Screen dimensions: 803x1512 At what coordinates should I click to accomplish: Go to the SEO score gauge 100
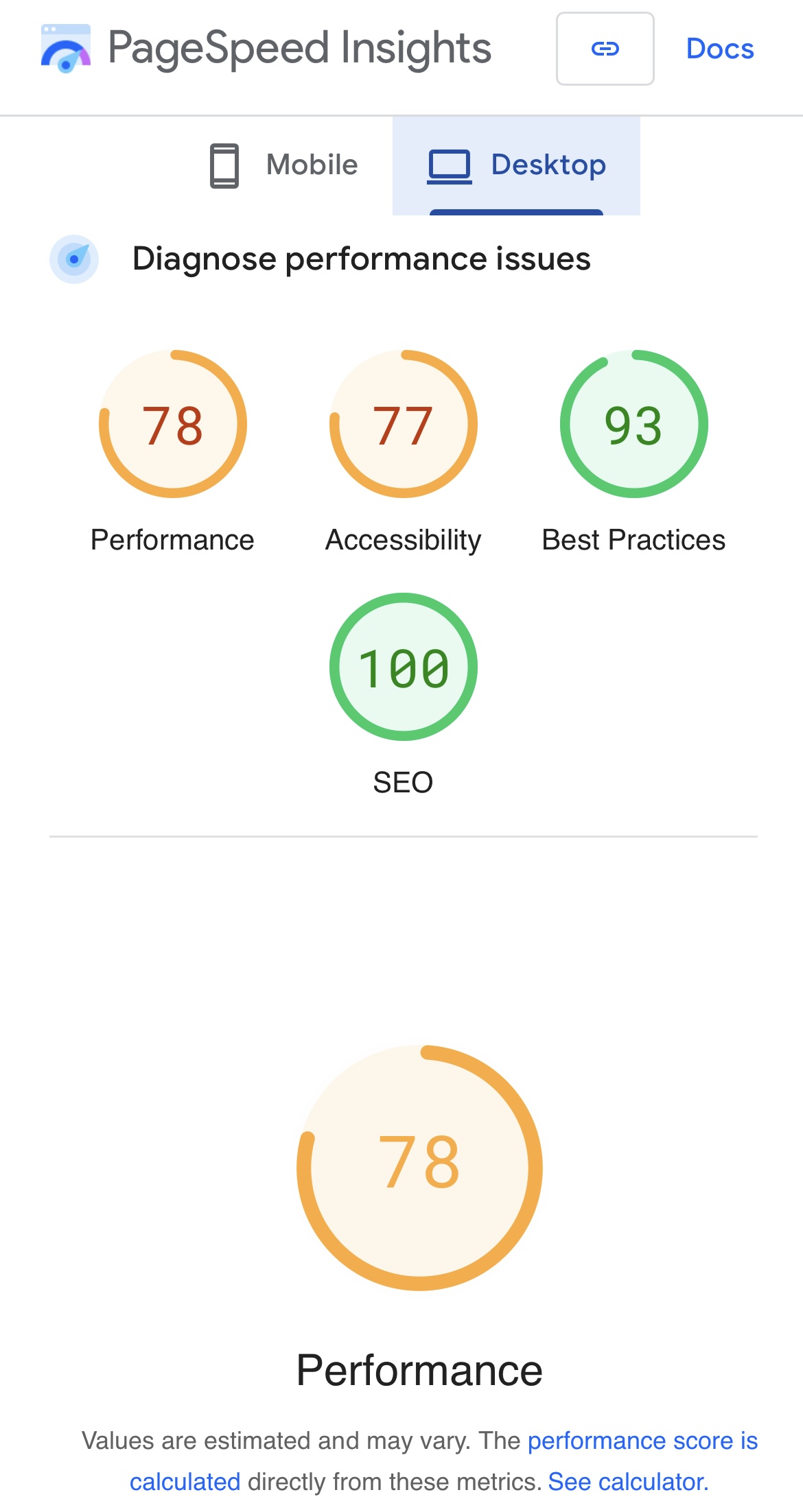404,694
